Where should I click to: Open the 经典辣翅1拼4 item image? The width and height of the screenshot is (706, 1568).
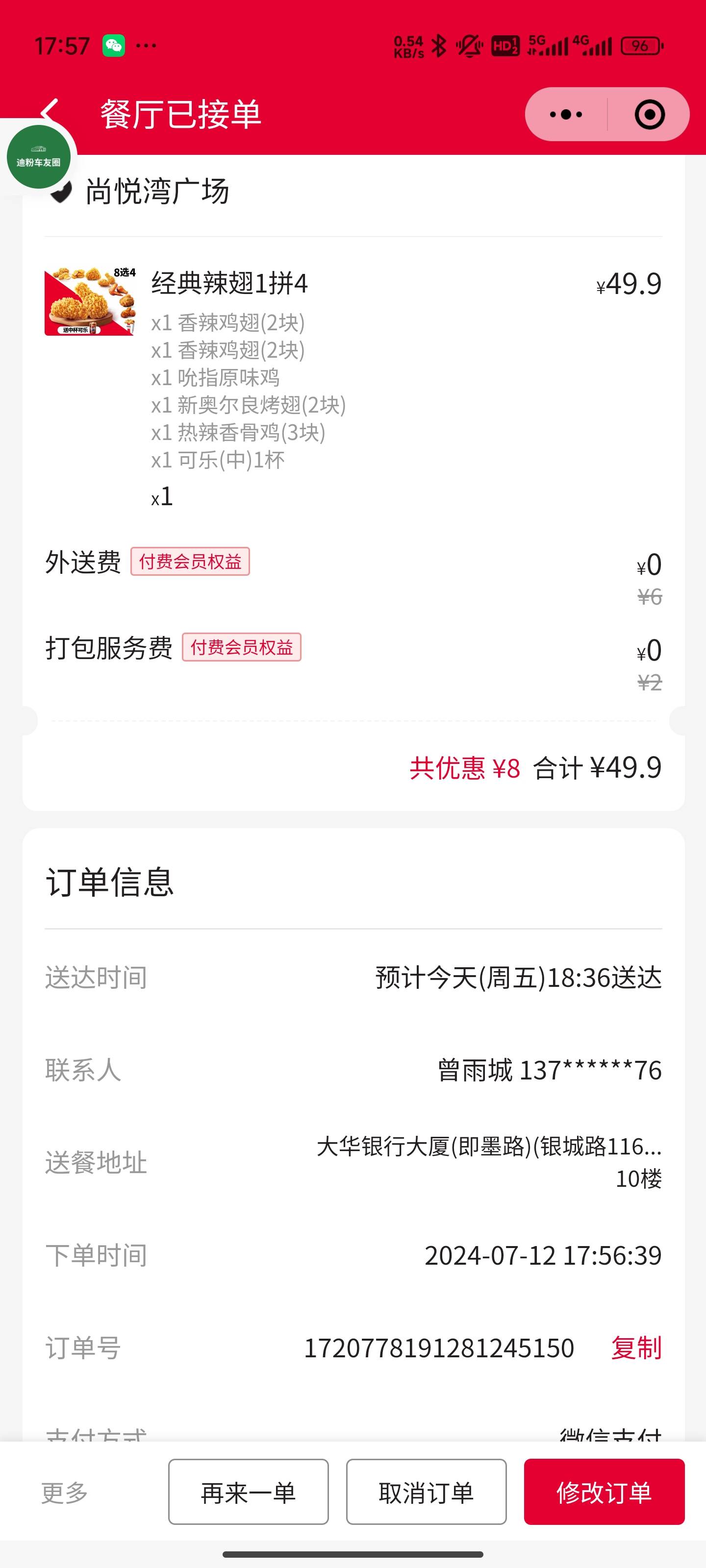click(x=90, y=301)
